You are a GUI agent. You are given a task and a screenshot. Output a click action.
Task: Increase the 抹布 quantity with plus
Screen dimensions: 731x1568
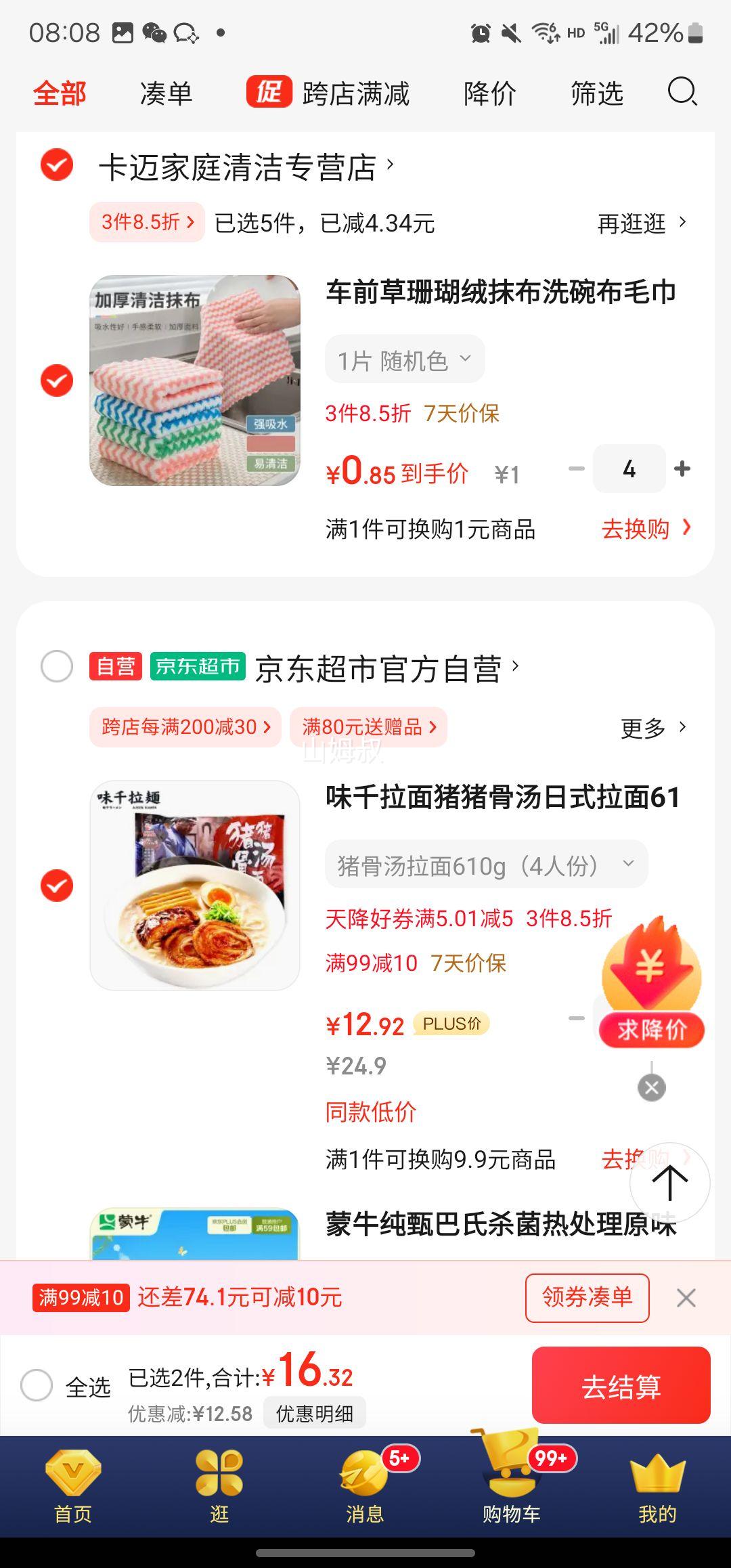click(682, 469)
